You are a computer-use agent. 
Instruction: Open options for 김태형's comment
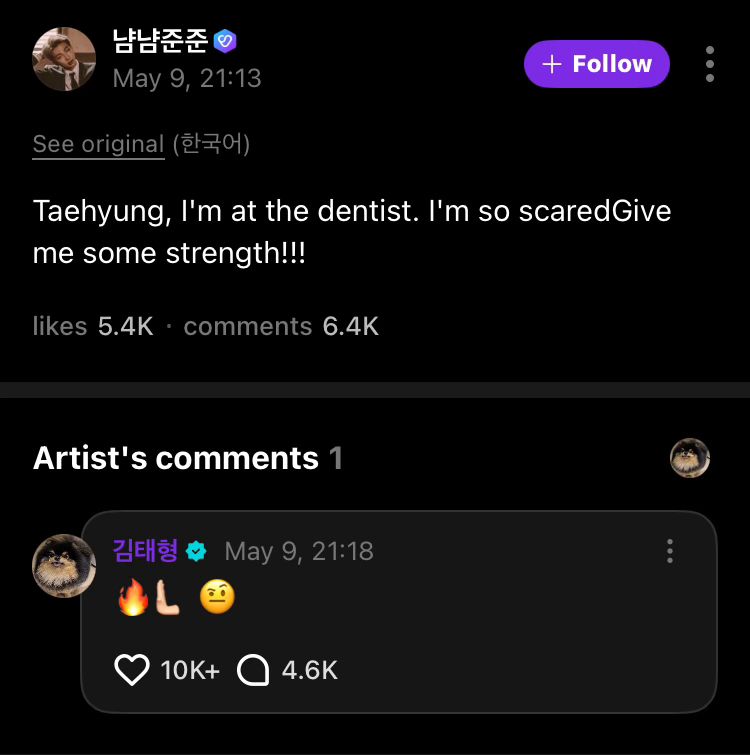point(669,551)
